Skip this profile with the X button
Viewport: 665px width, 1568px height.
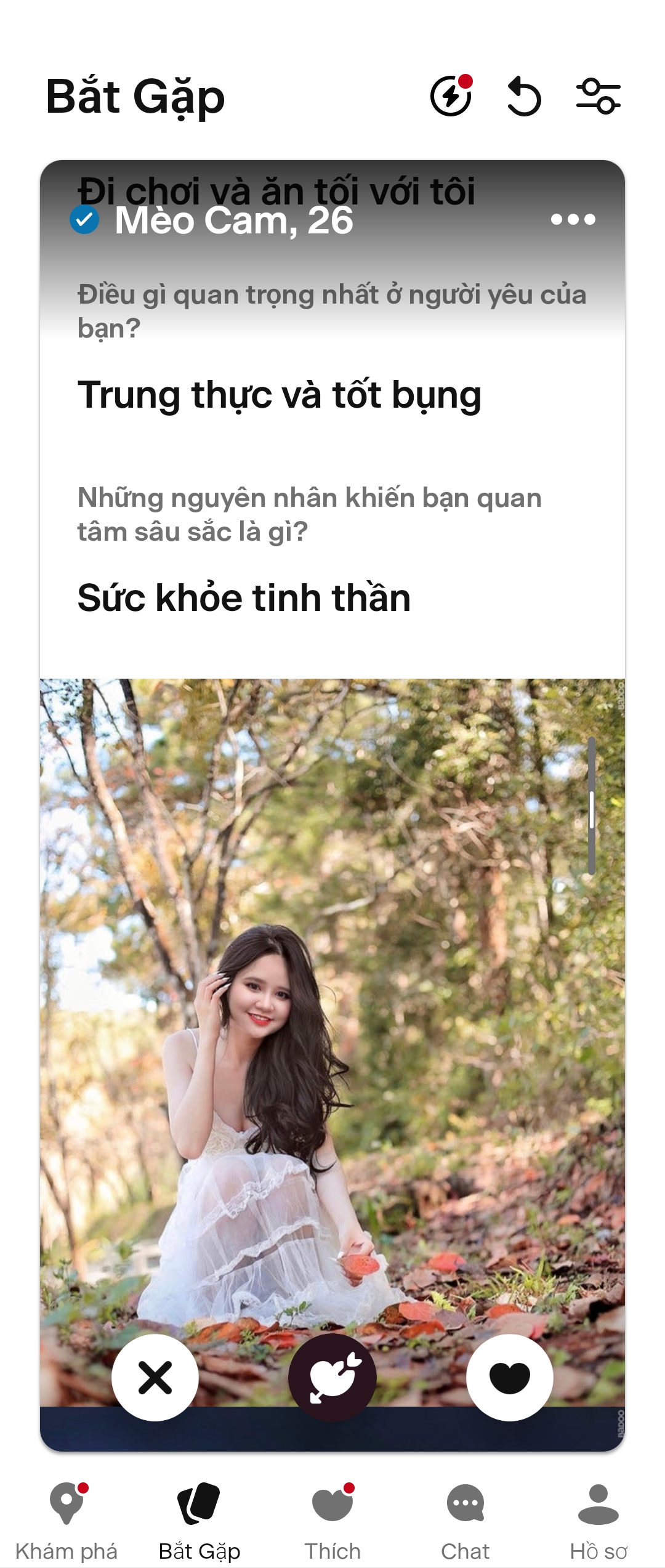[x=155, y=1378]
